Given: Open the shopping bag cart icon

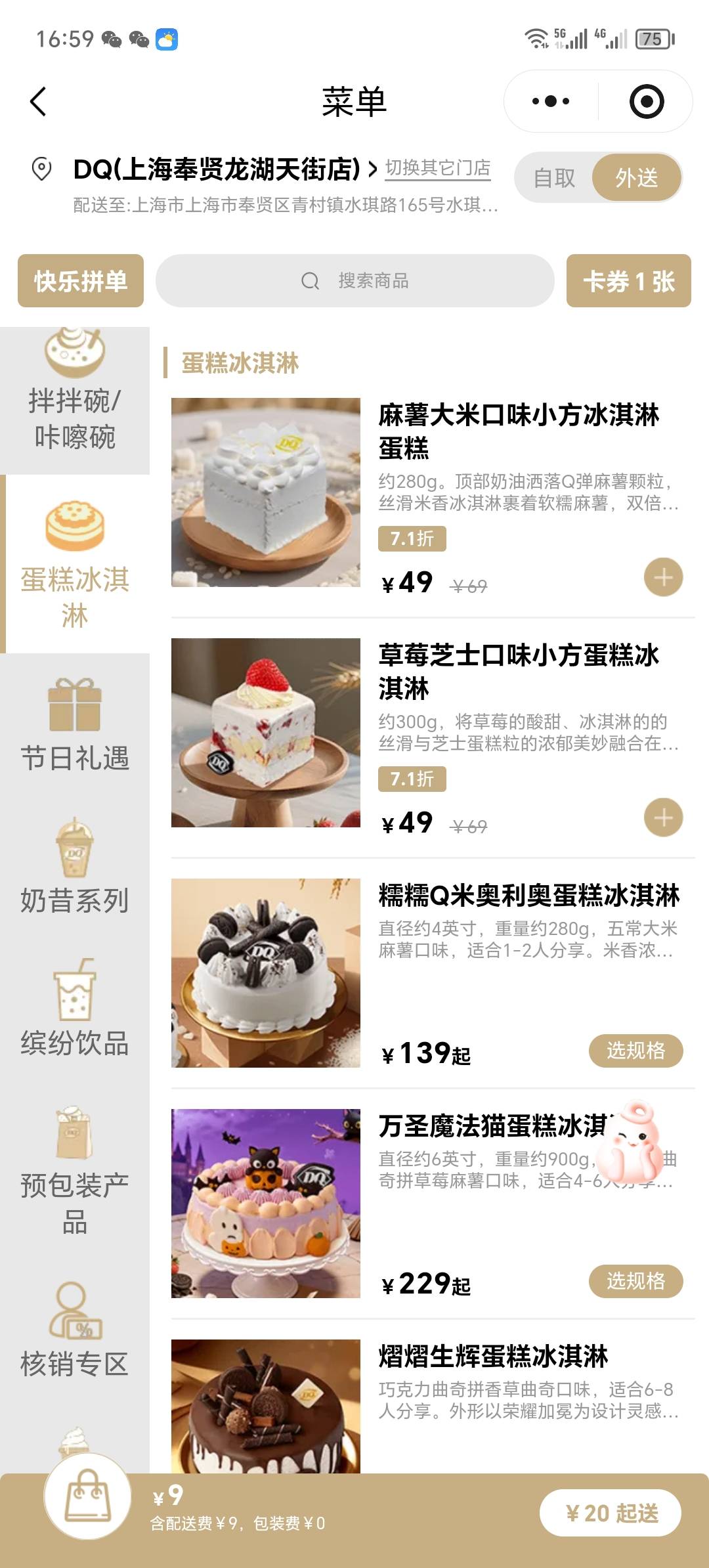Looking at the screenshot, I should [87, 1496].
